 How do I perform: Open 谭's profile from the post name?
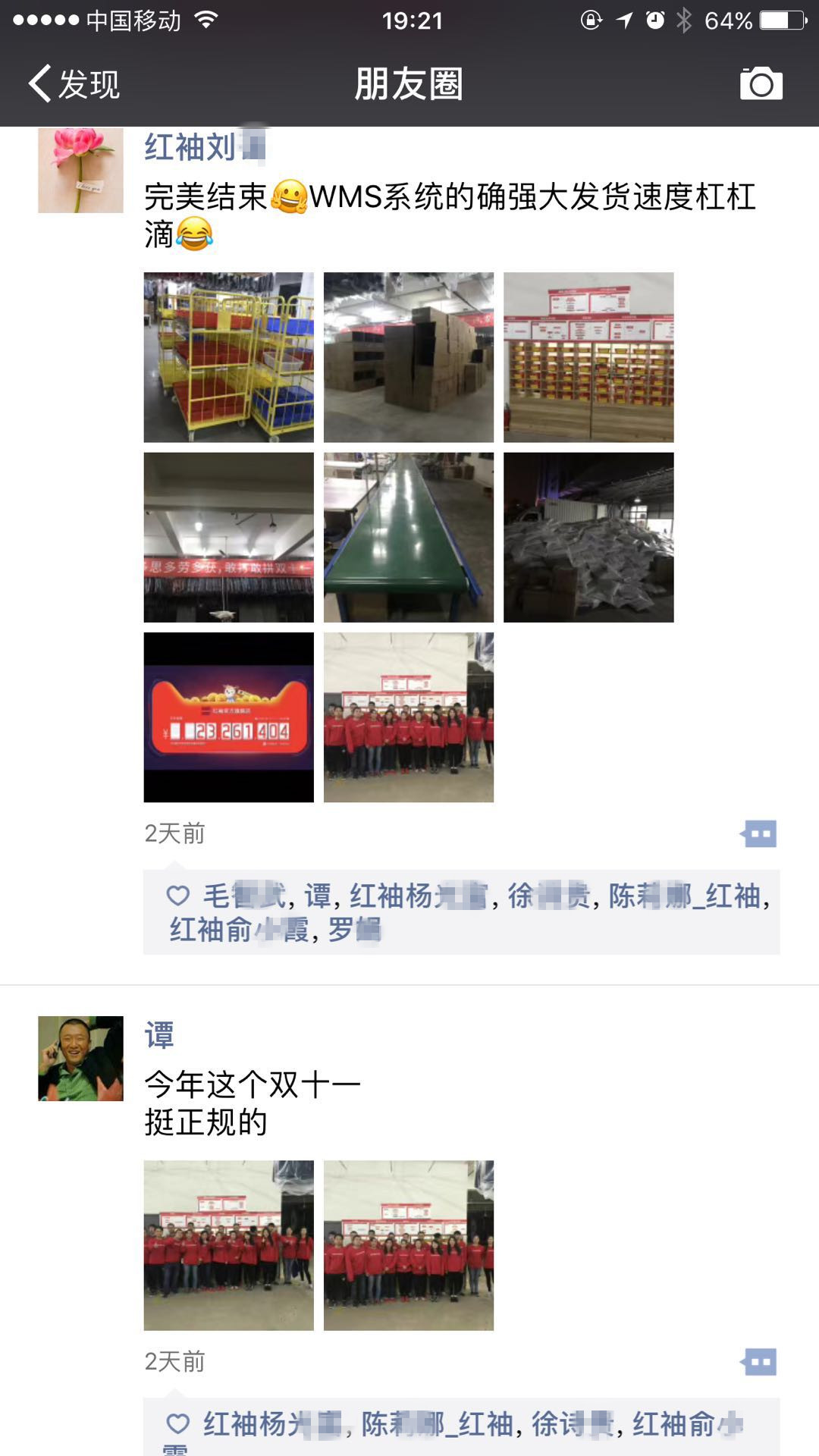point(159,1035)
